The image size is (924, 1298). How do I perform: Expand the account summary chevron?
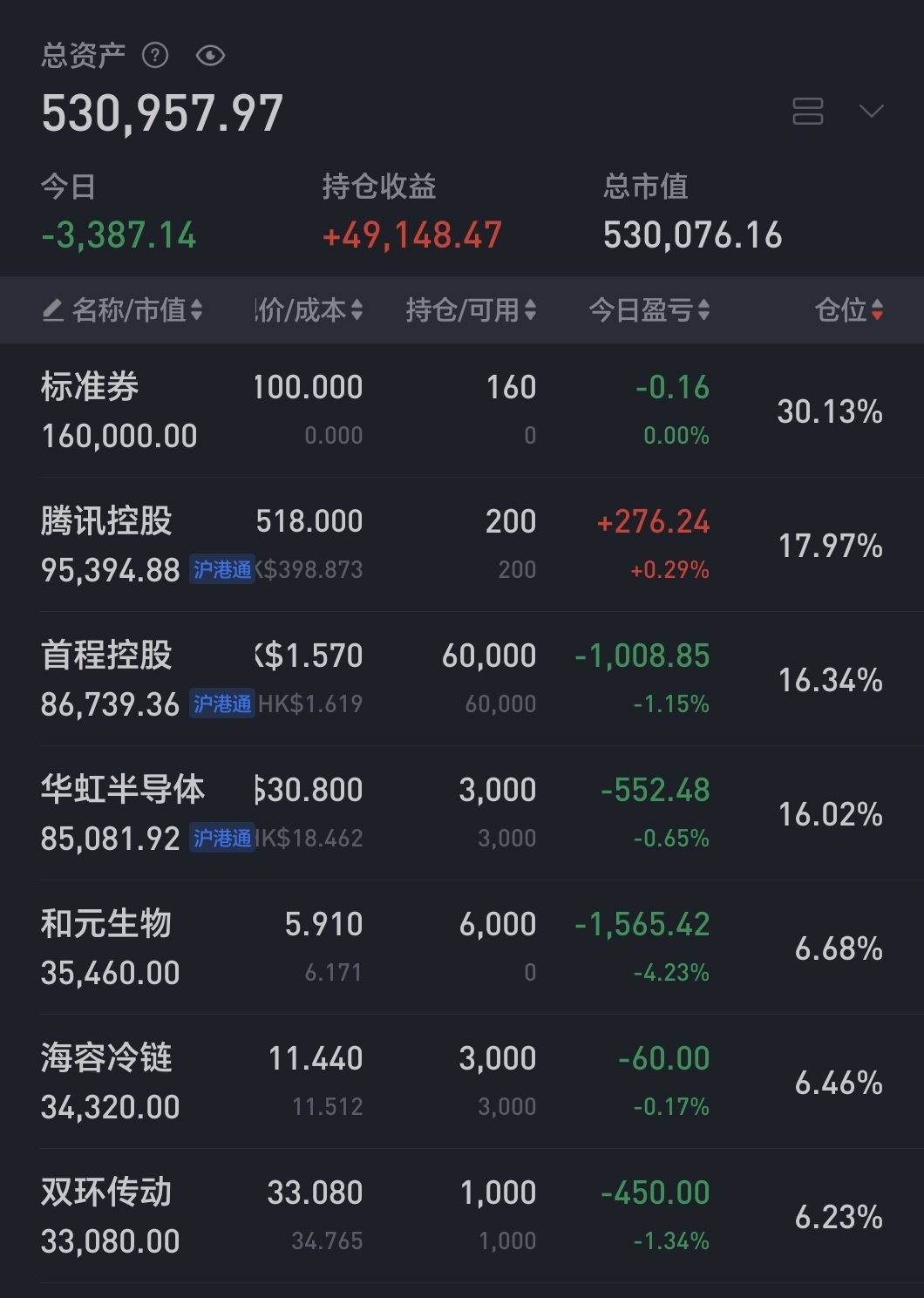pos(871,111)
